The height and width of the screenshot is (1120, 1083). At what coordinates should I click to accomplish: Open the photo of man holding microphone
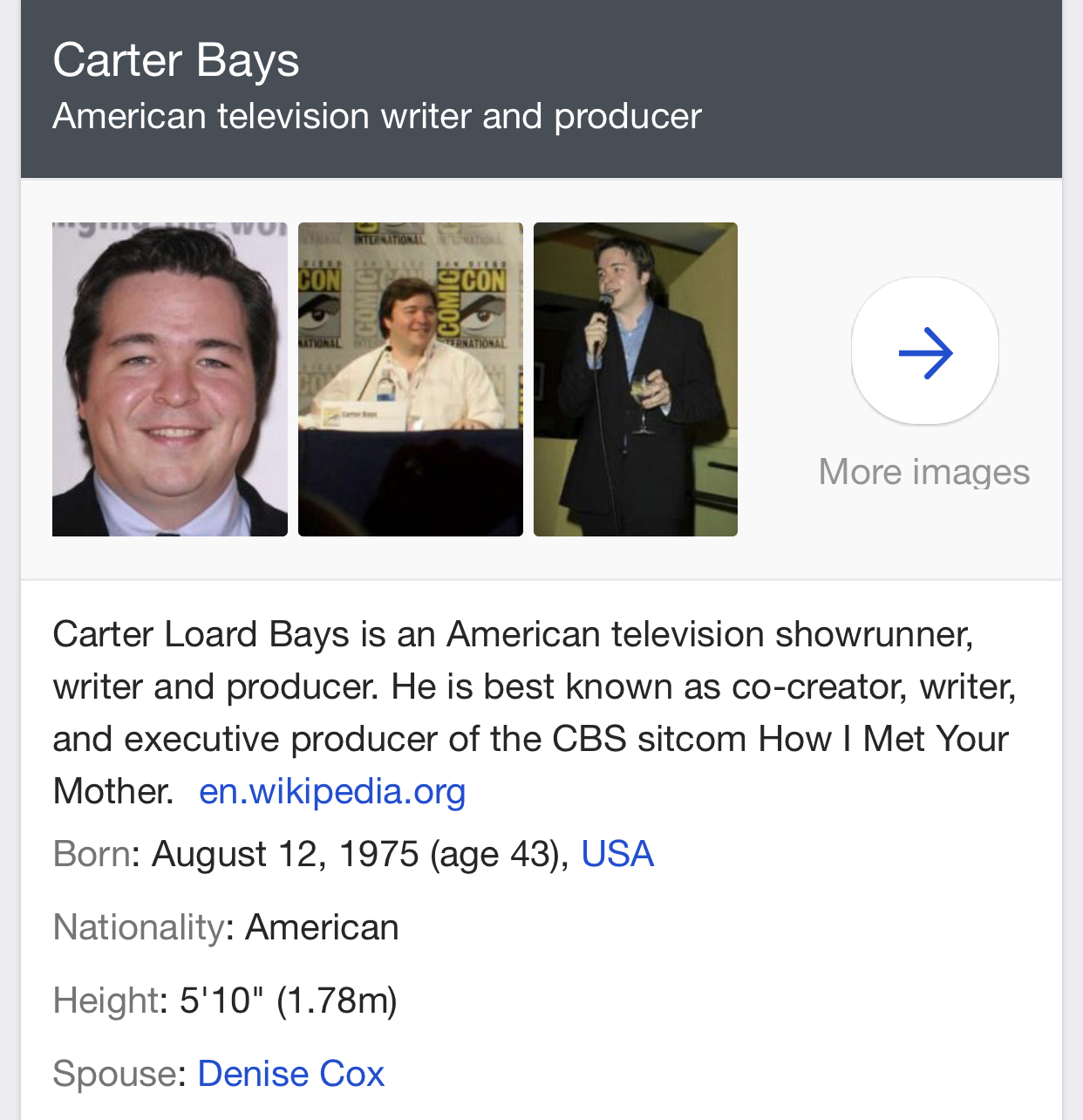pos(636,379)
